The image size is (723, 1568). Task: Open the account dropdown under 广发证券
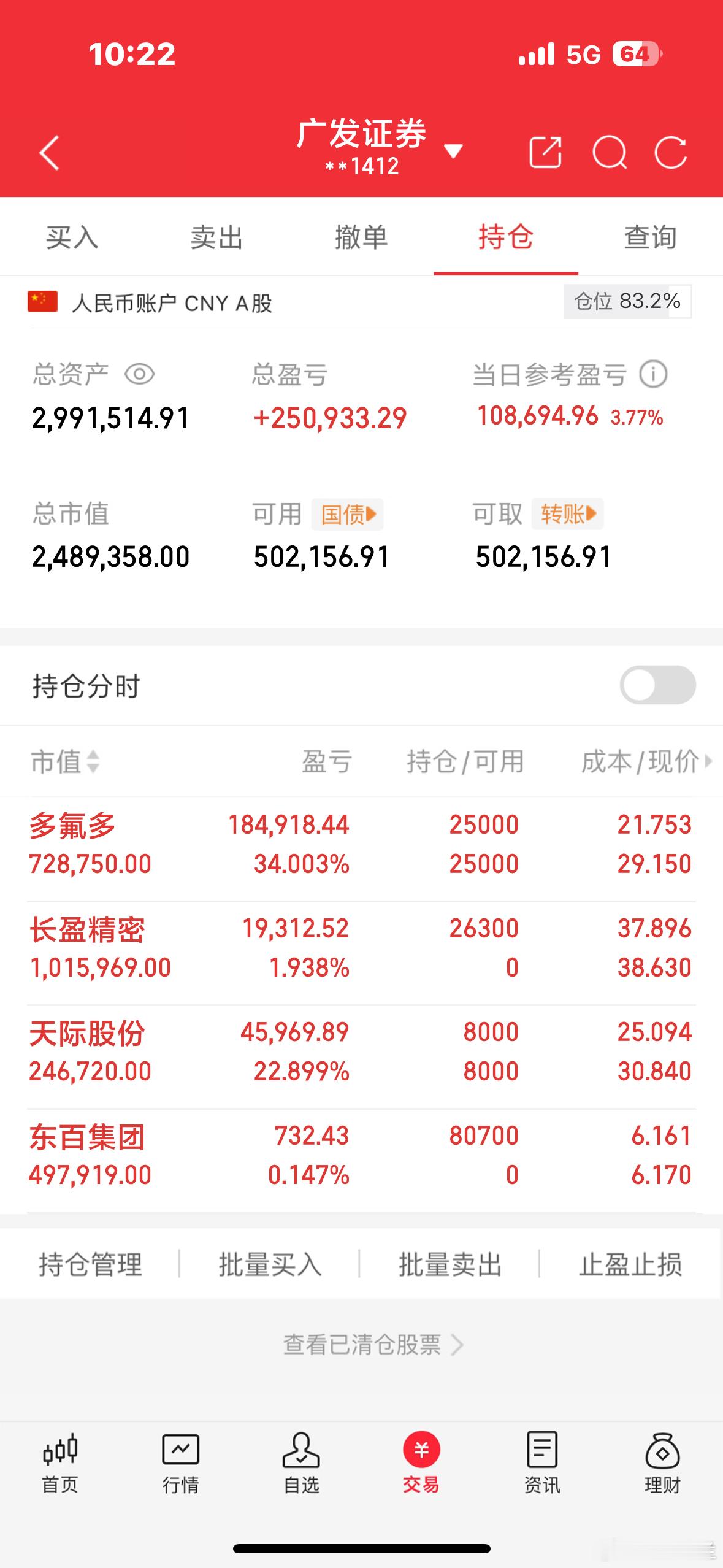pyautogui.click(x=454, y=152)
